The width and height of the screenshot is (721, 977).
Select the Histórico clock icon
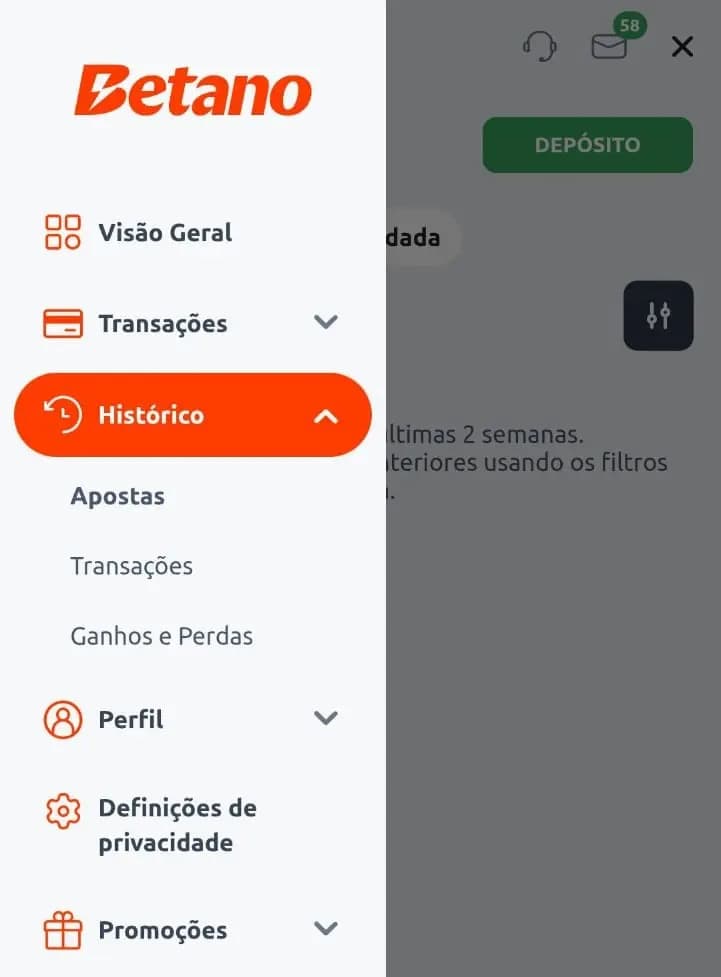point(62,415)
